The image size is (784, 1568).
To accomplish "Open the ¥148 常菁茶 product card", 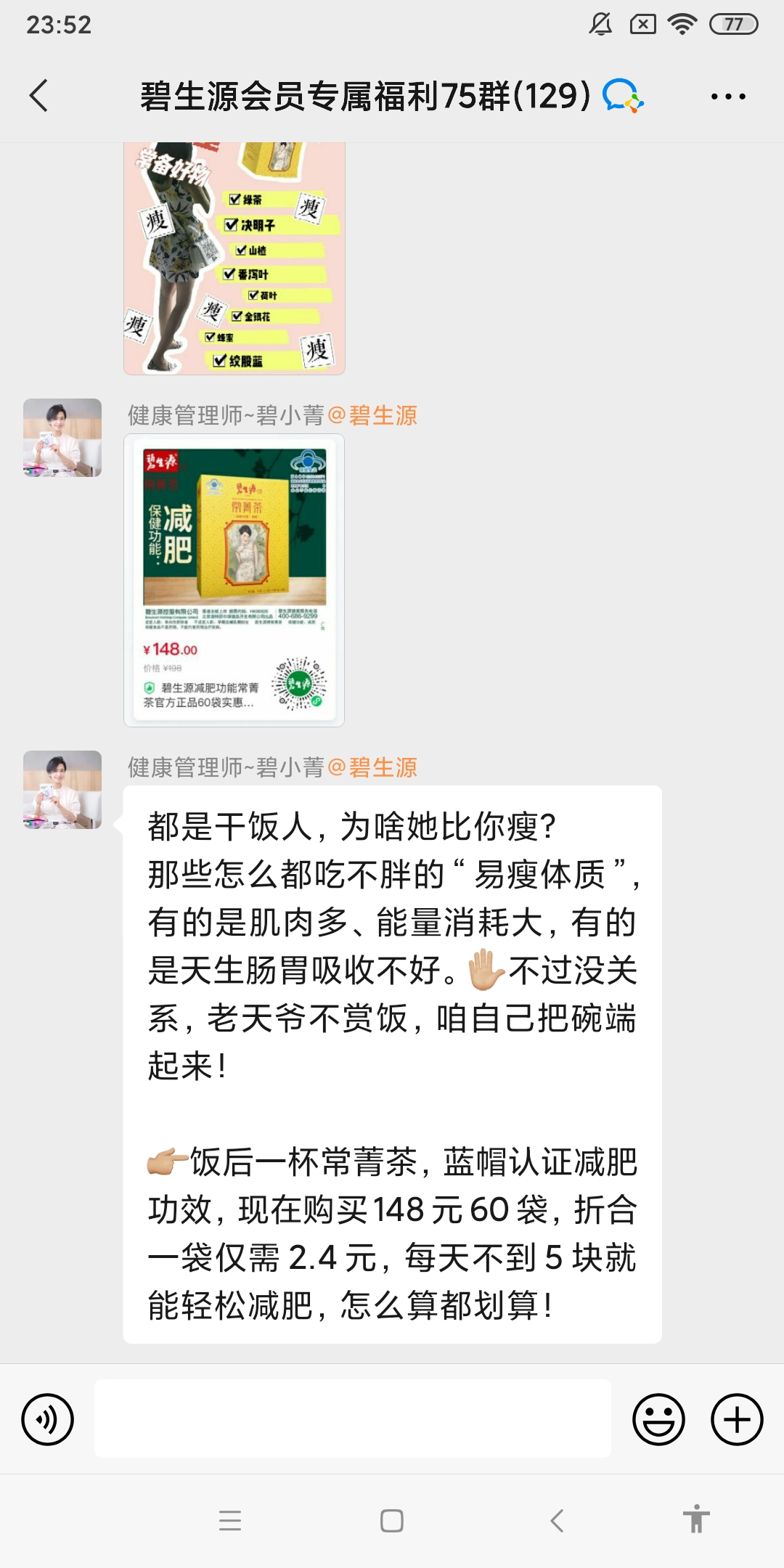I will pos(234,580).
